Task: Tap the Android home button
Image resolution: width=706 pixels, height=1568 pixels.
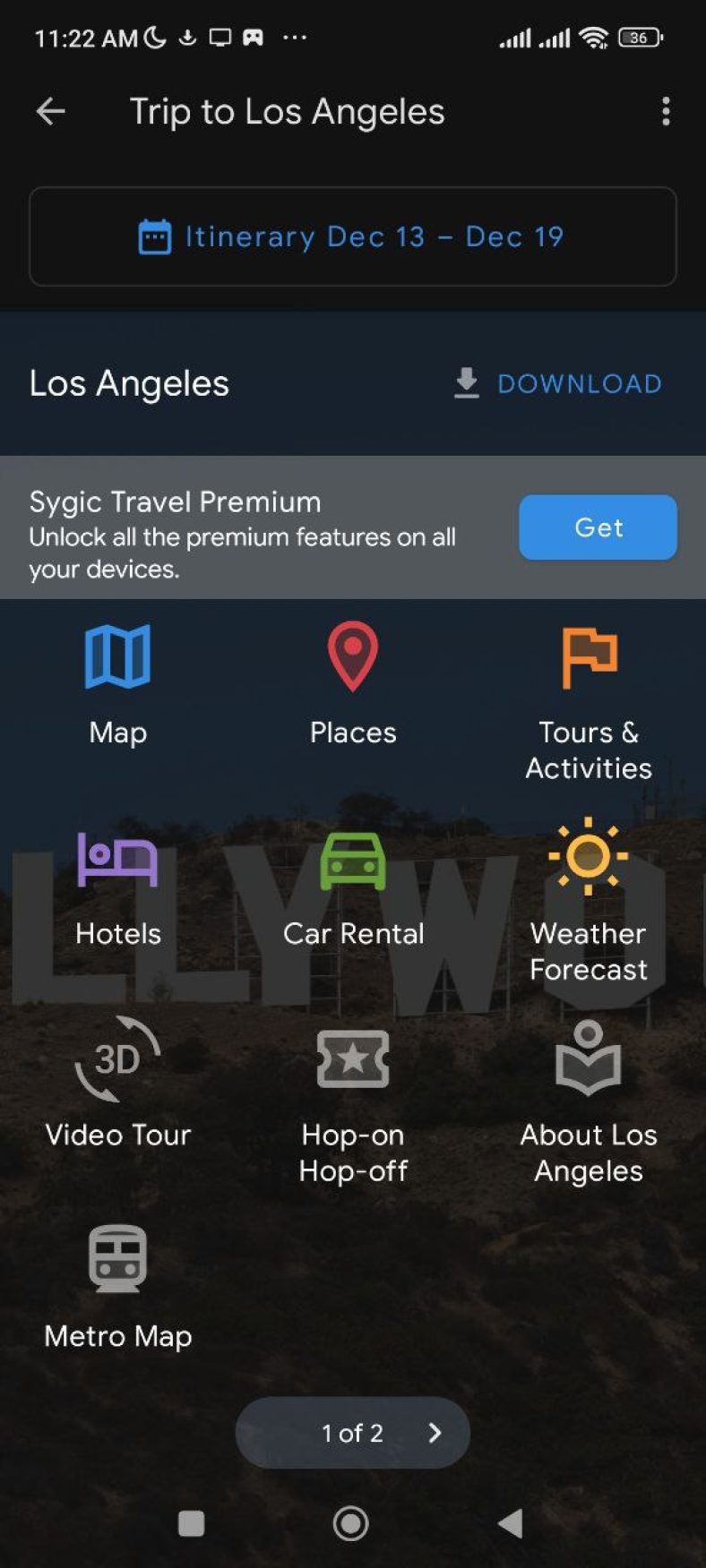Action: 350,1524
